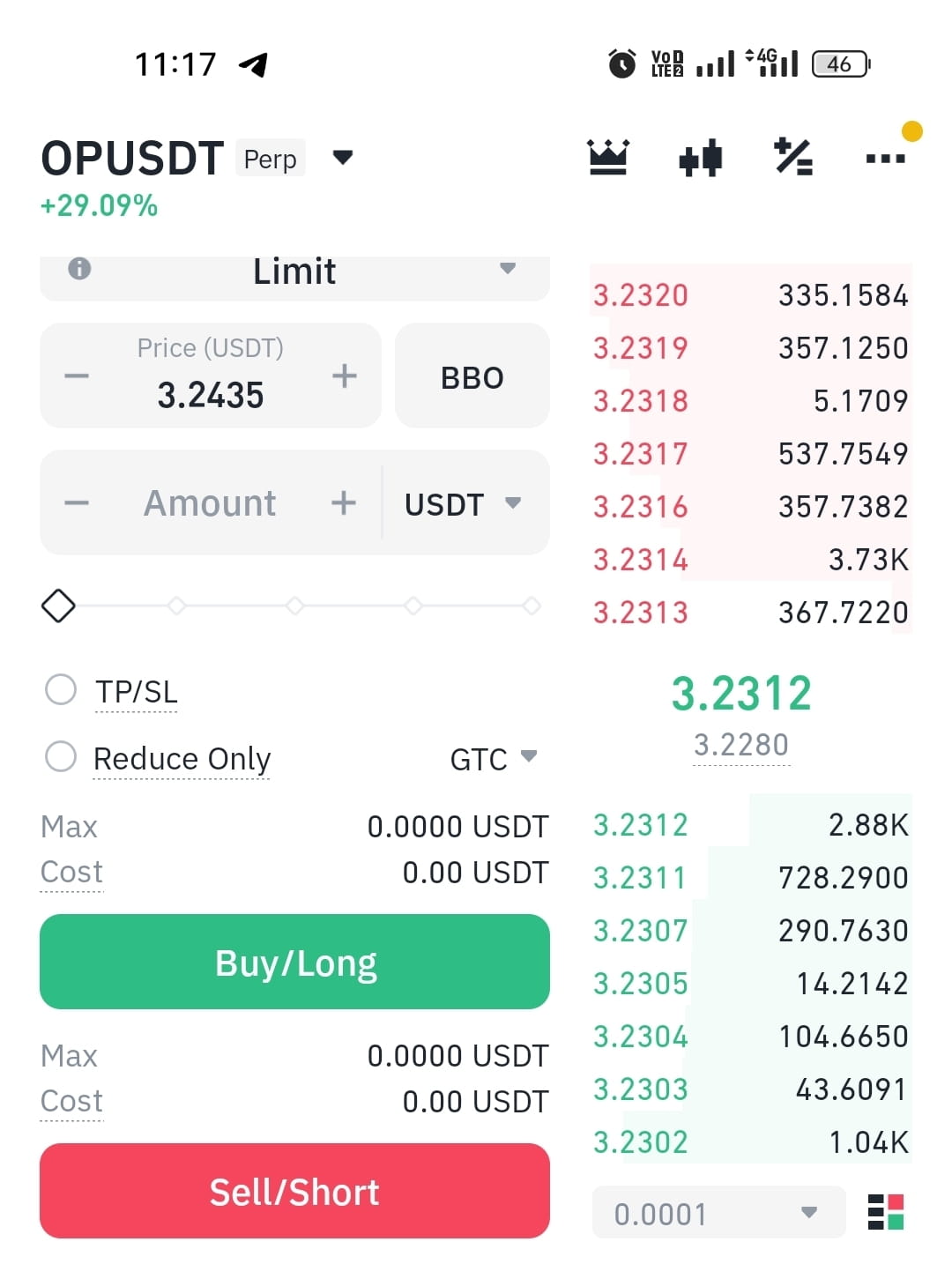952x1264 pixels.
Task: Decrease the price with the minus button
Action: click(x=78, y=376)
